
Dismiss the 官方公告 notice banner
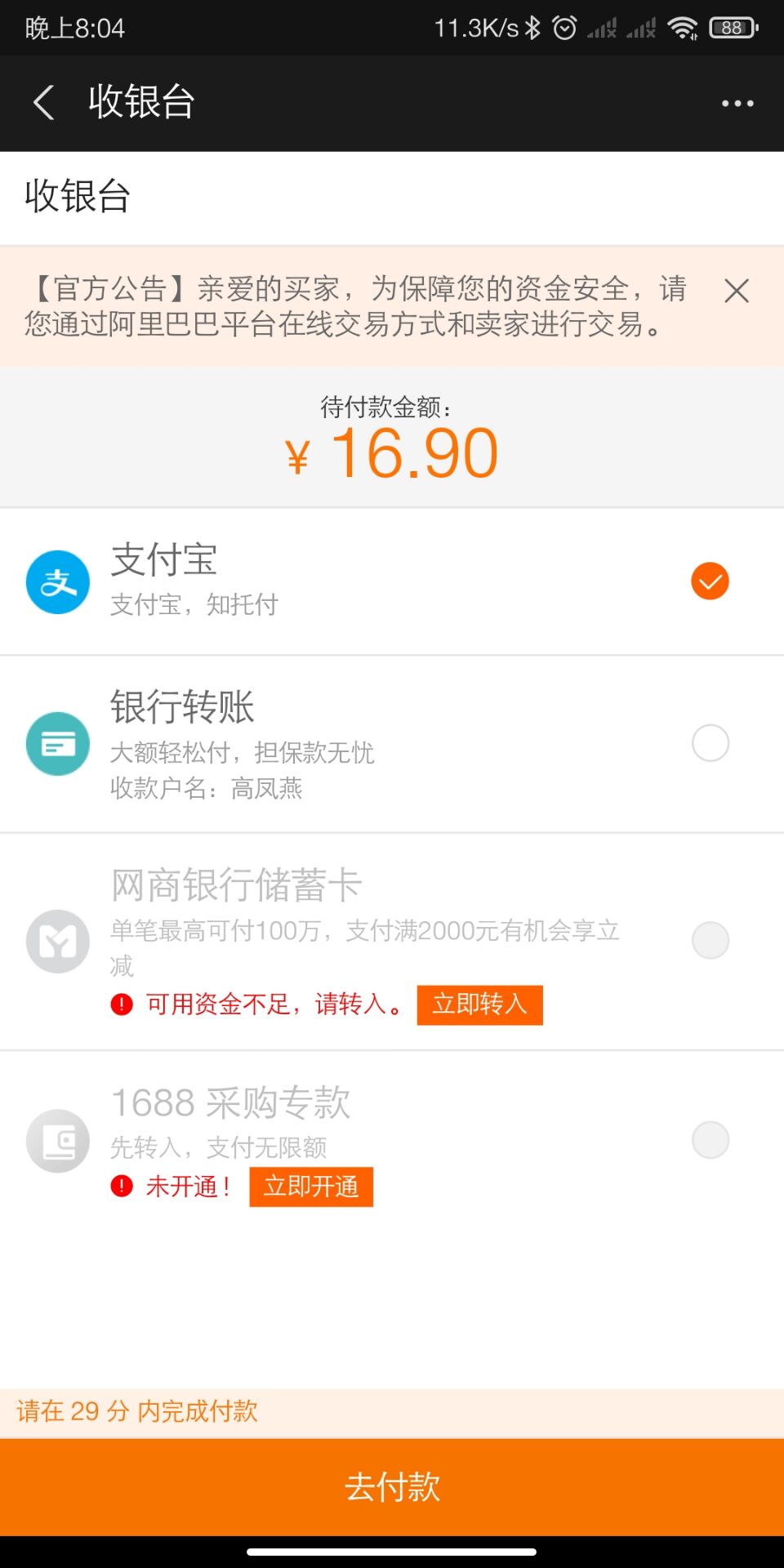(x=737, y=291)
